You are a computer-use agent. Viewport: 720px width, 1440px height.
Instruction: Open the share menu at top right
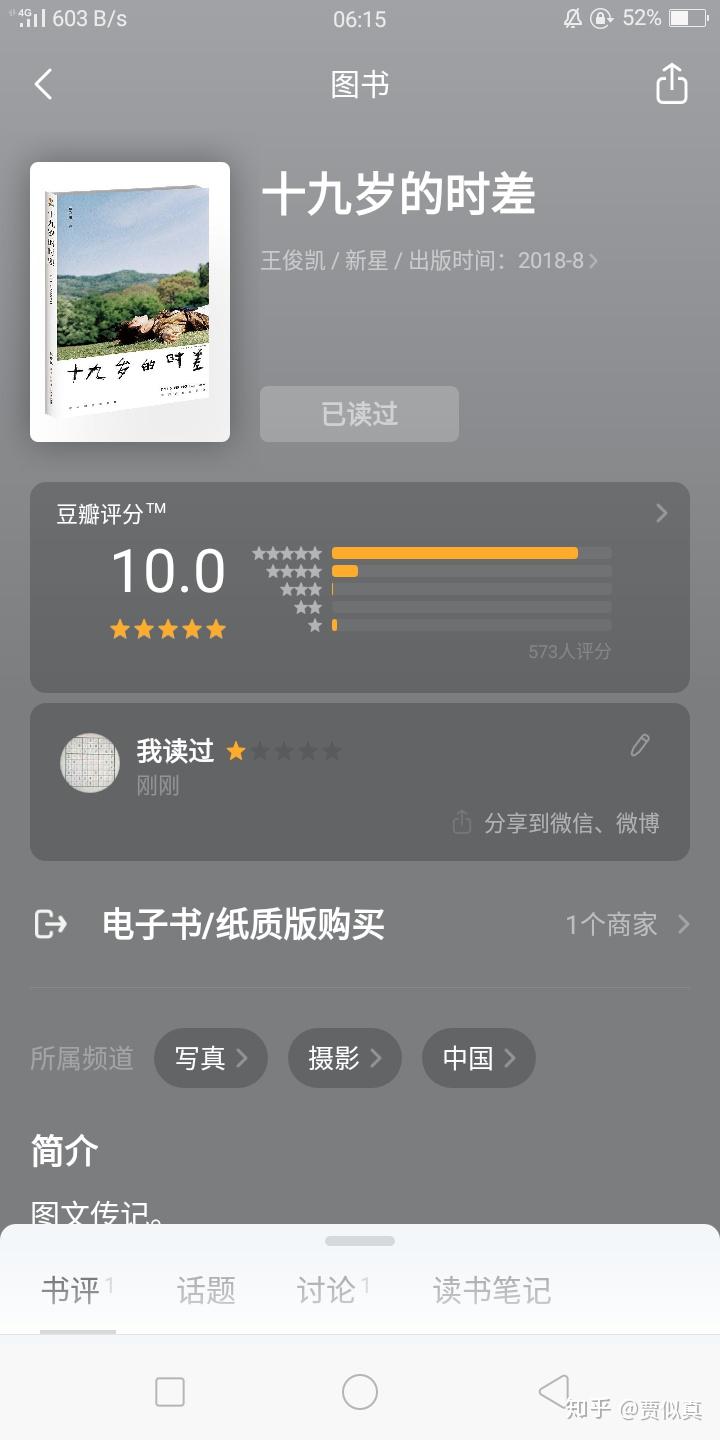[x=671, y=85]
